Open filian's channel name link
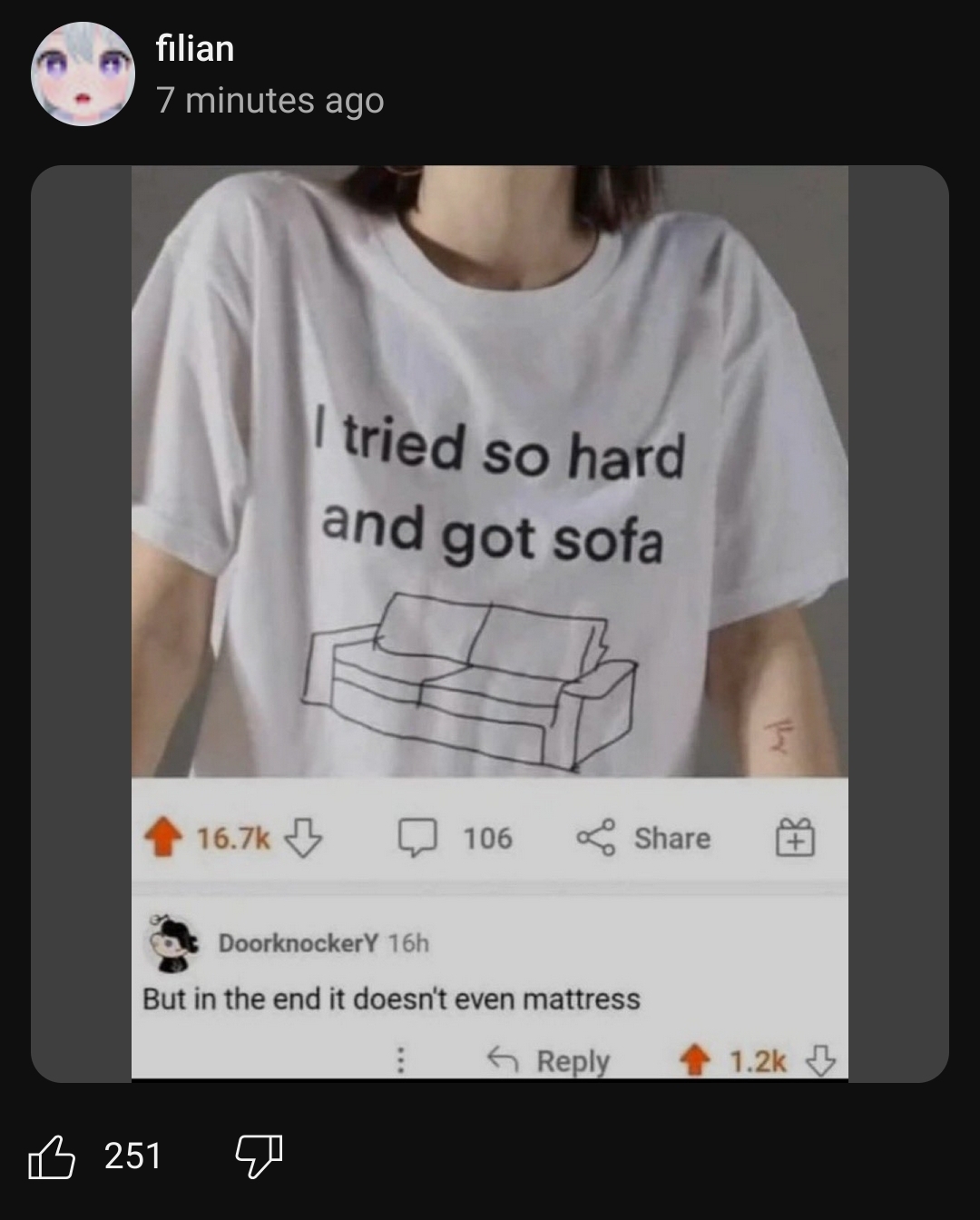 pos(195,48)
